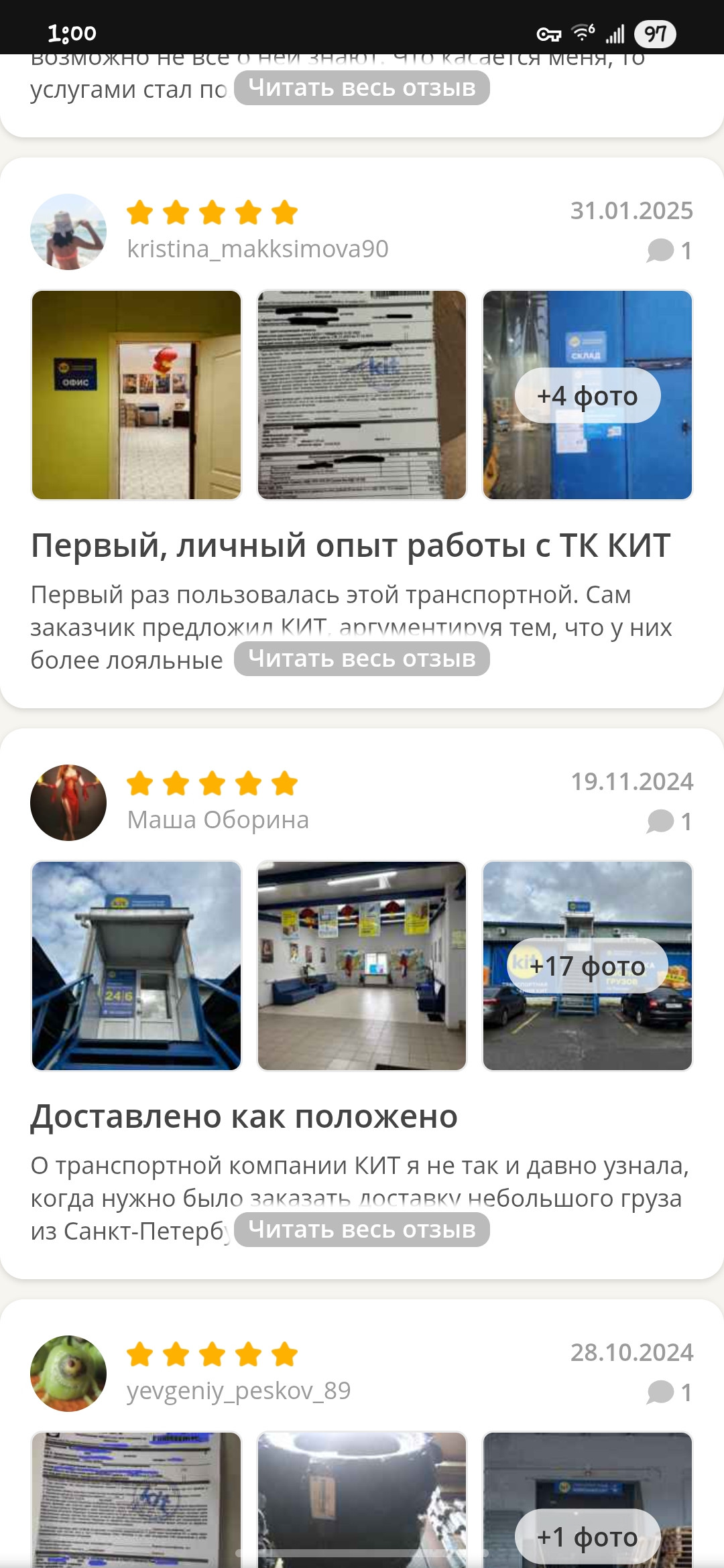View Маша Оборина's entrance booth photo
This screenshot has height=1568, width=724.
137,966
